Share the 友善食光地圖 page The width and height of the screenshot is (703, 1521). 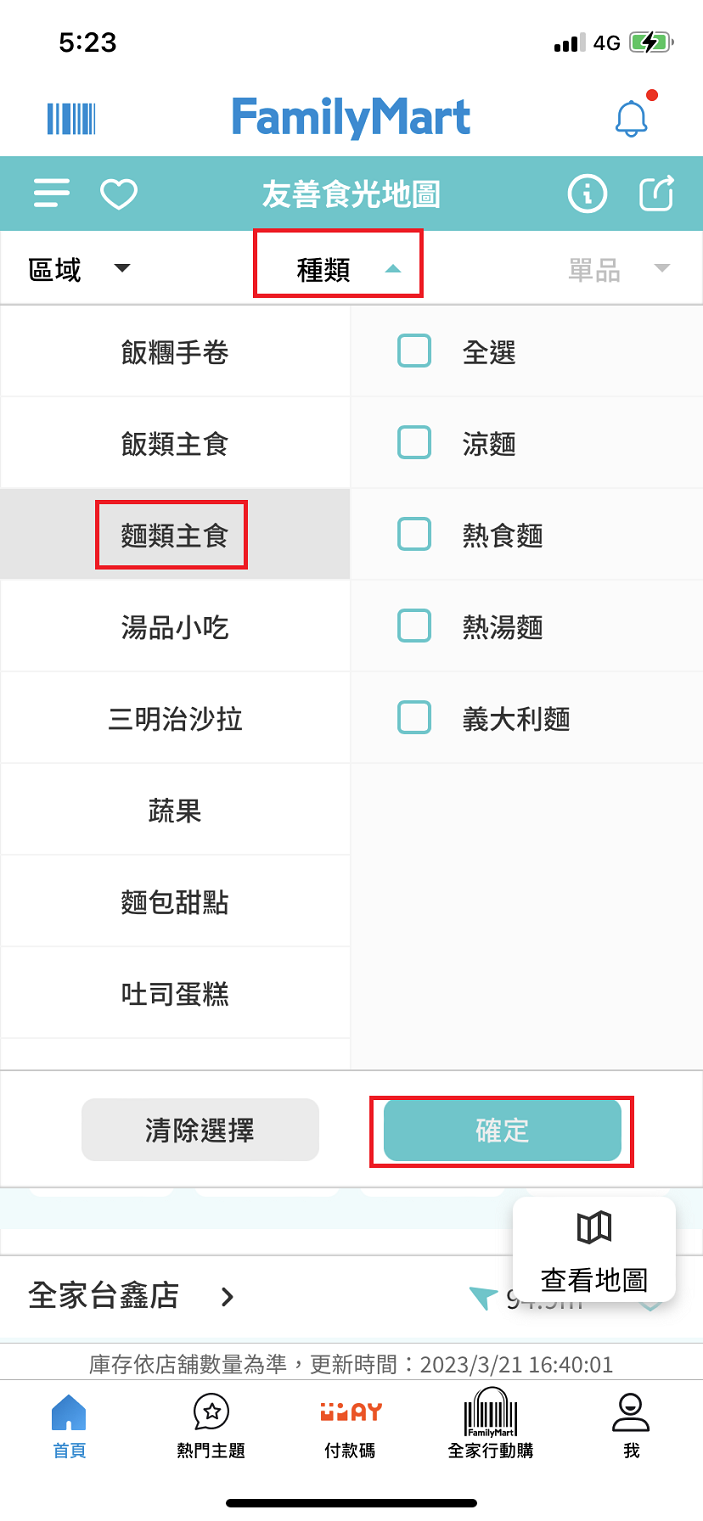(x=657, y=193)
